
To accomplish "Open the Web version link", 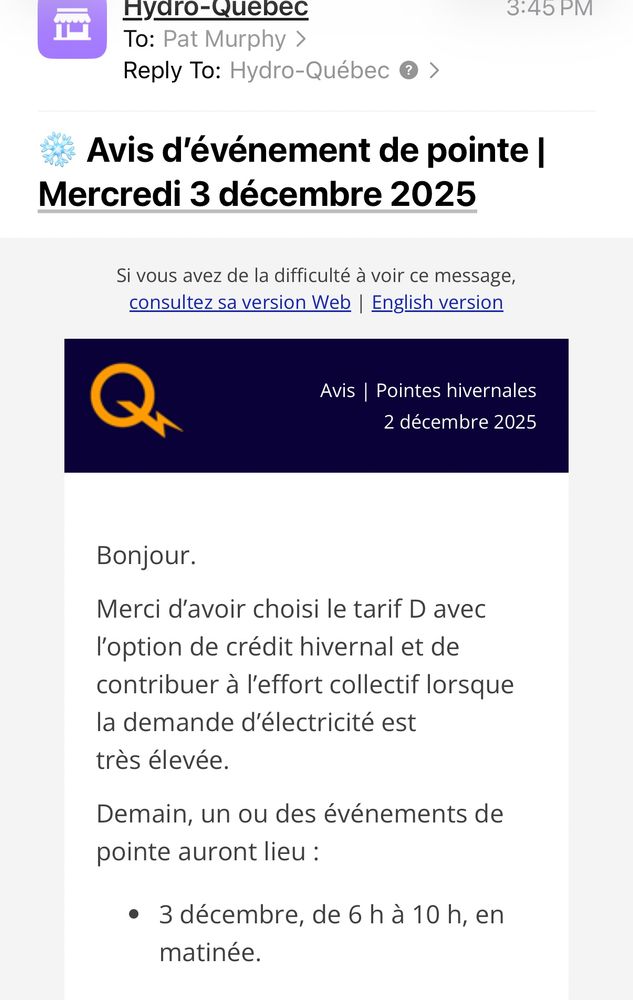I will point(240,302).
